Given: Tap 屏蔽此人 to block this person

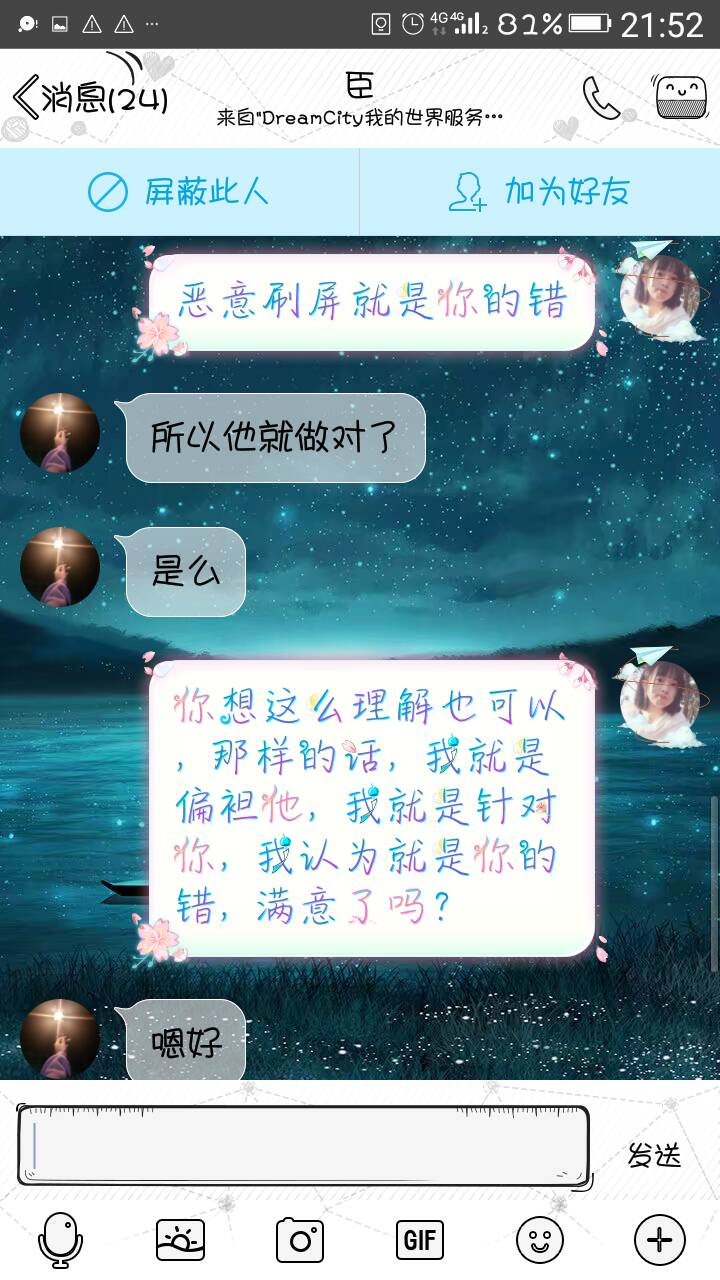Looking at the screenshot, I should tap(179, 192).
